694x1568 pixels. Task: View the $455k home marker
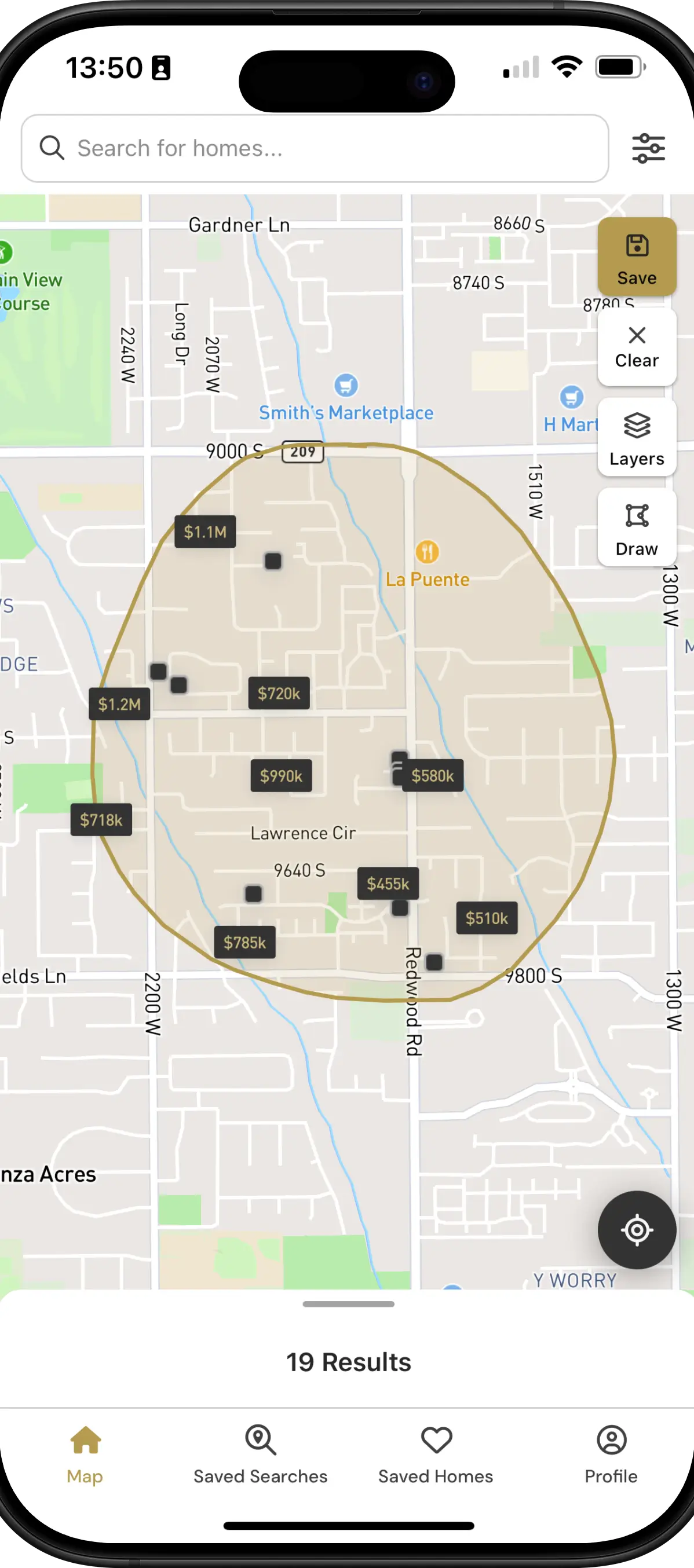click(x=388, y=883)
